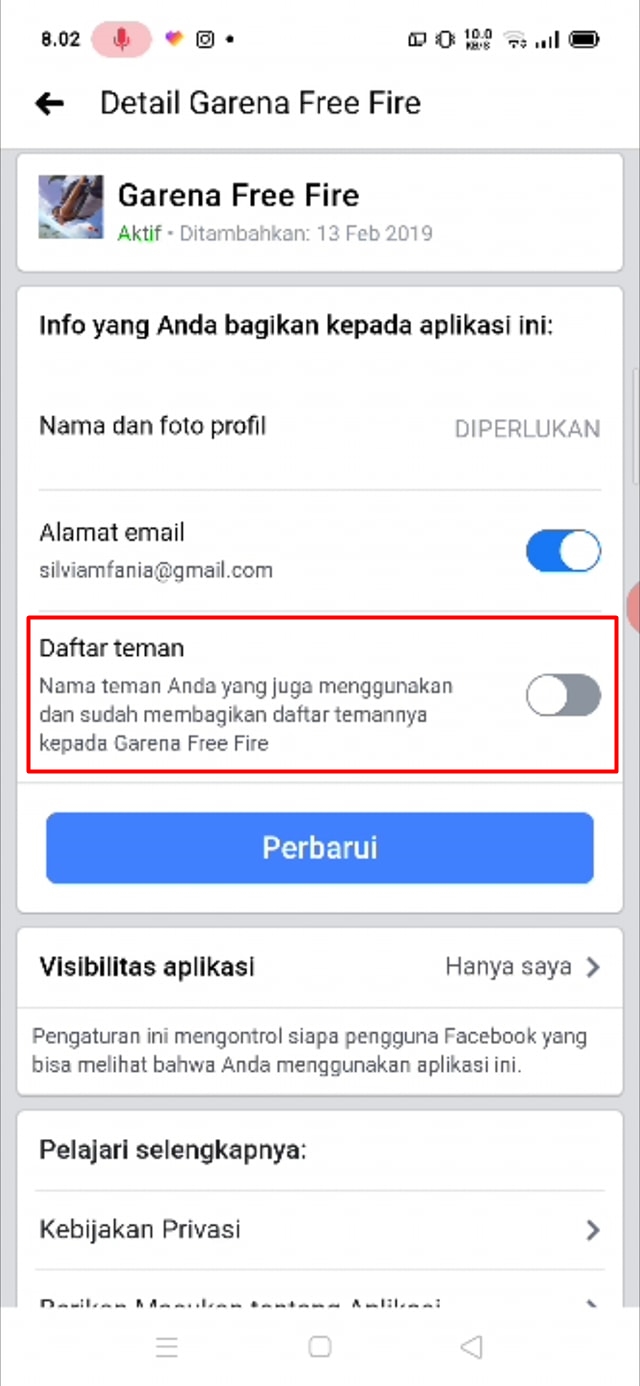Tap the system home button
The width and height of the screenshot is (640, 1386).
coord(320,1347)
